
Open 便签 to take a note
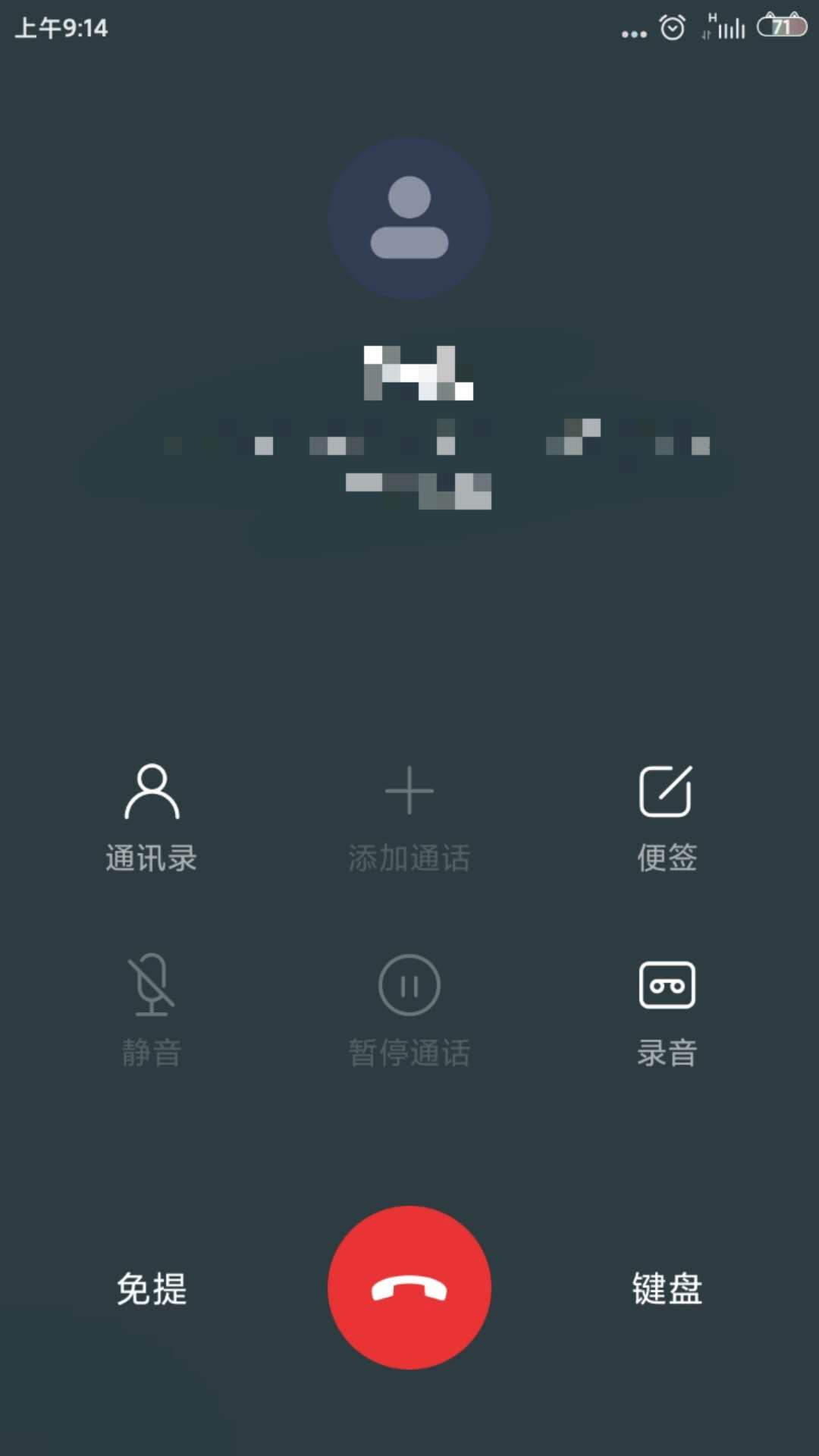pos(667,817)
